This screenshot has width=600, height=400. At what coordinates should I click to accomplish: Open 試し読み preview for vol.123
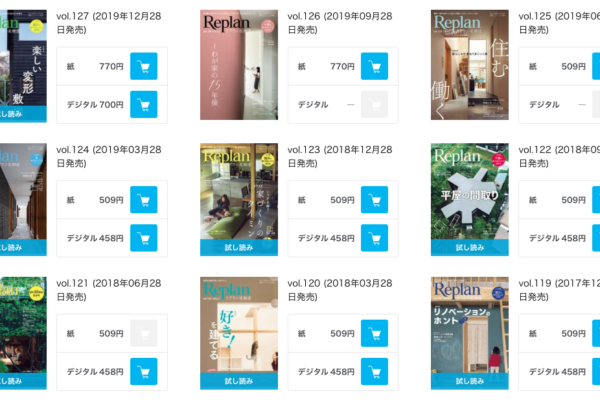239,247
